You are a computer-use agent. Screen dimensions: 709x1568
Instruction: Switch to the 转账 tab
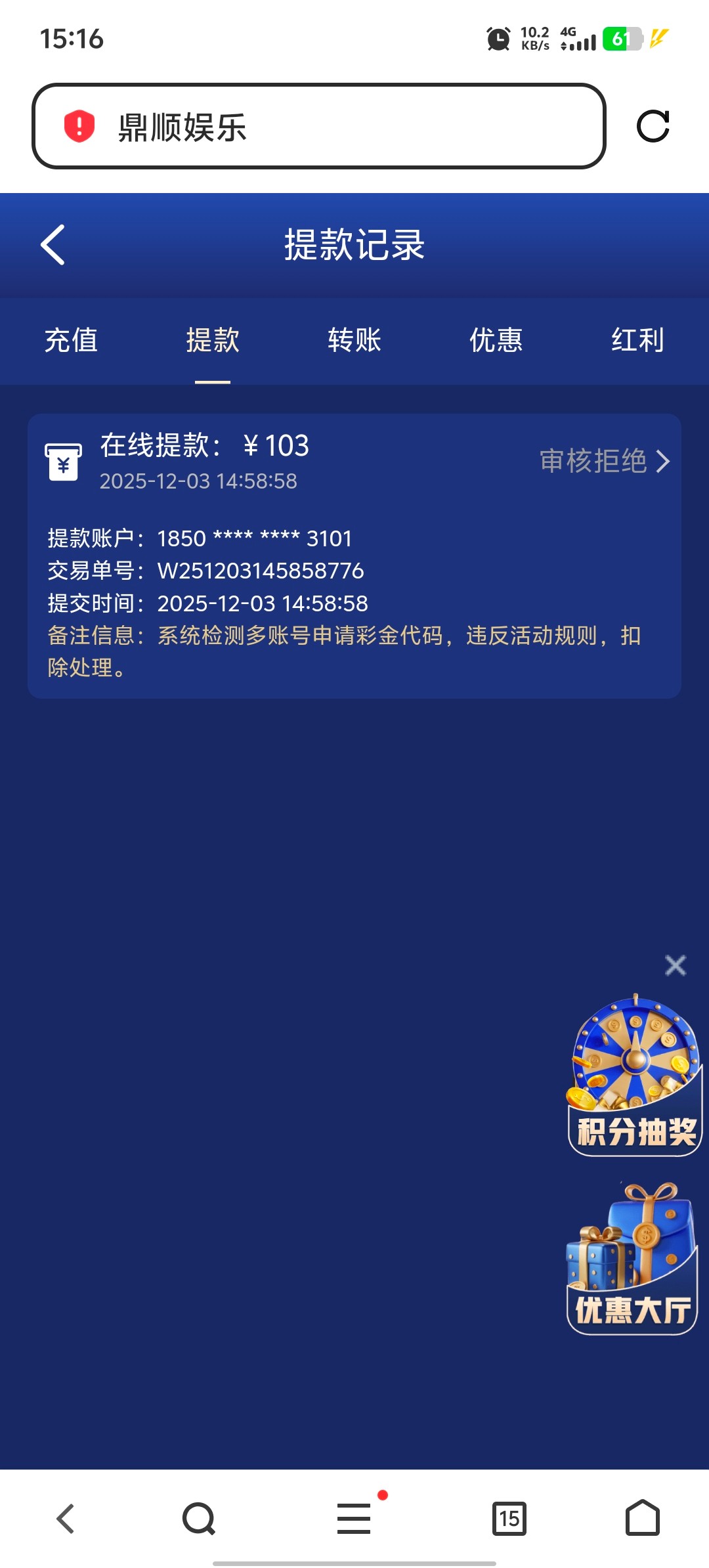click(354, 340)
